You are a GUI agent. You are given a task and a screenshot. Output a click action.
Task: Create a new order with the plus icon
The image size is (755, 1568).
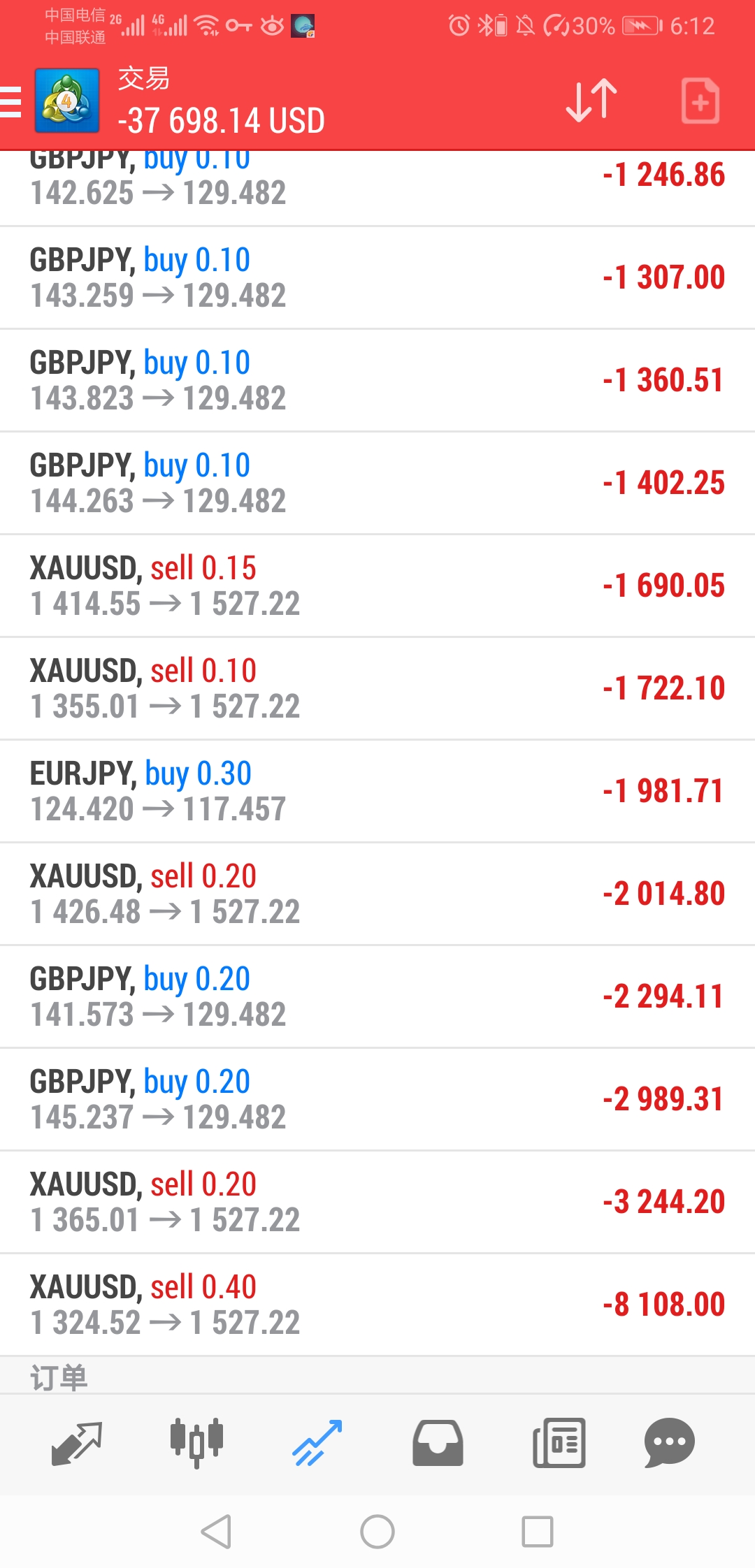click(x=700, y=101)
